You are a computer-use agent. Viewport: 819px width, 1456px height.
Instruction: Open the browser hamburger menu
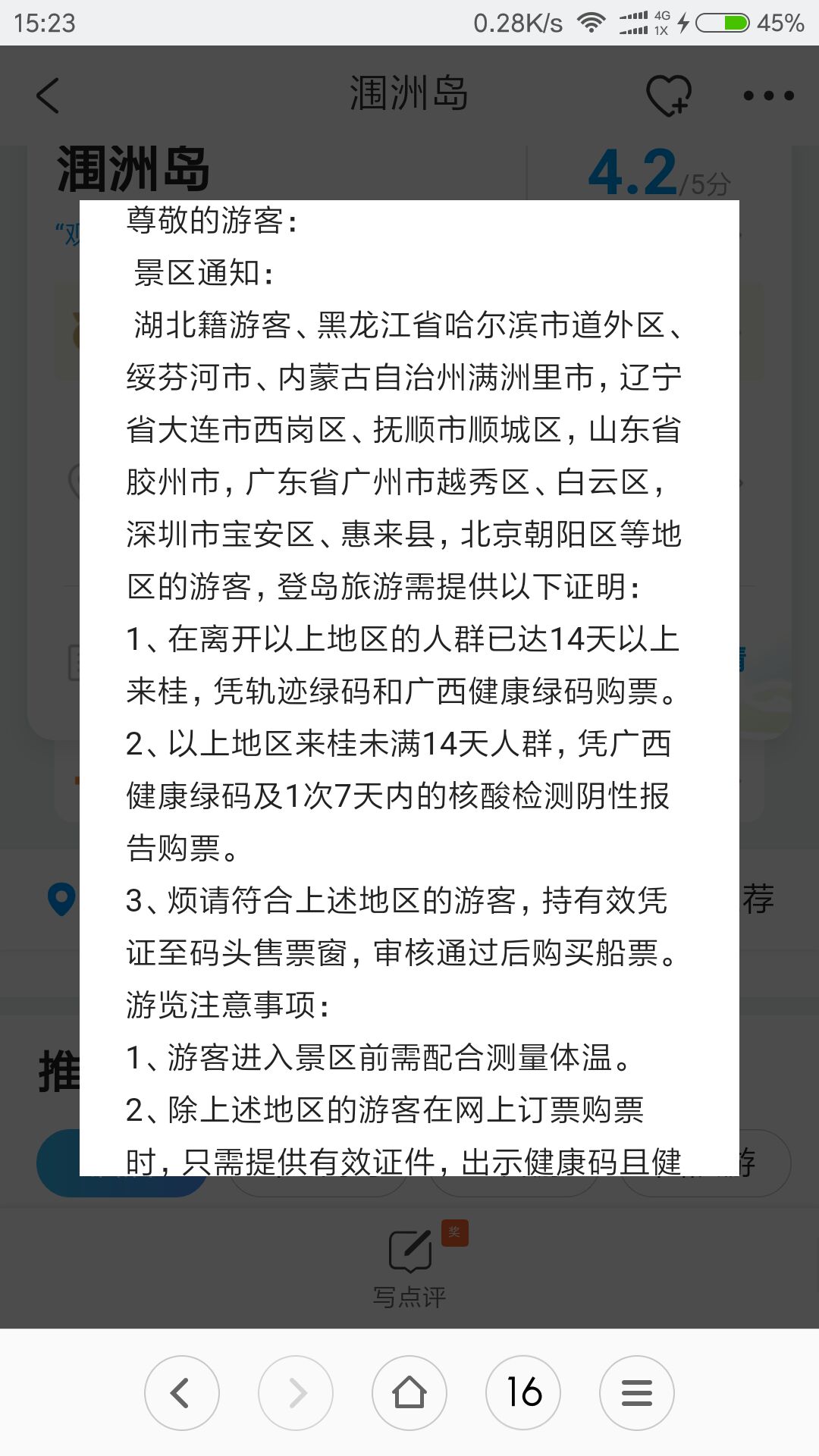tap(636, 1393)
